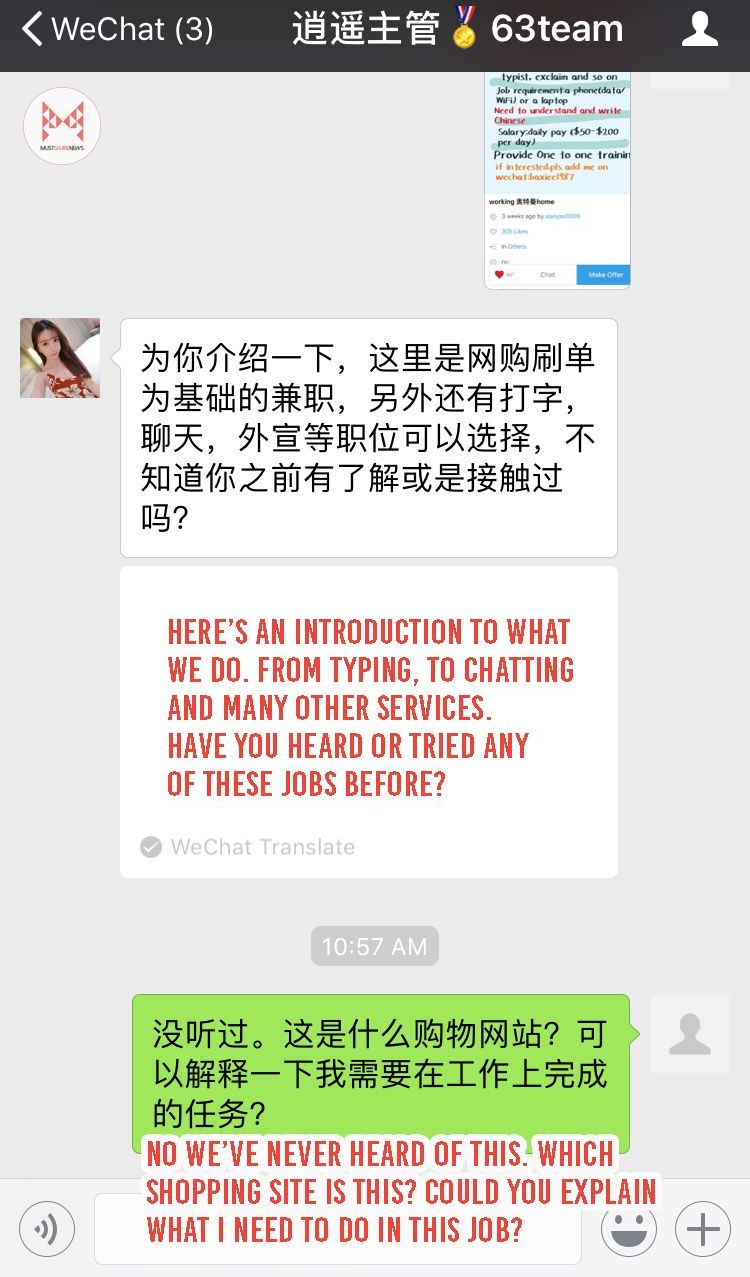Open my own avatar beside the green message
Screen dimensions: 750x1277
pyautogui.click(x=689, y=1034)
